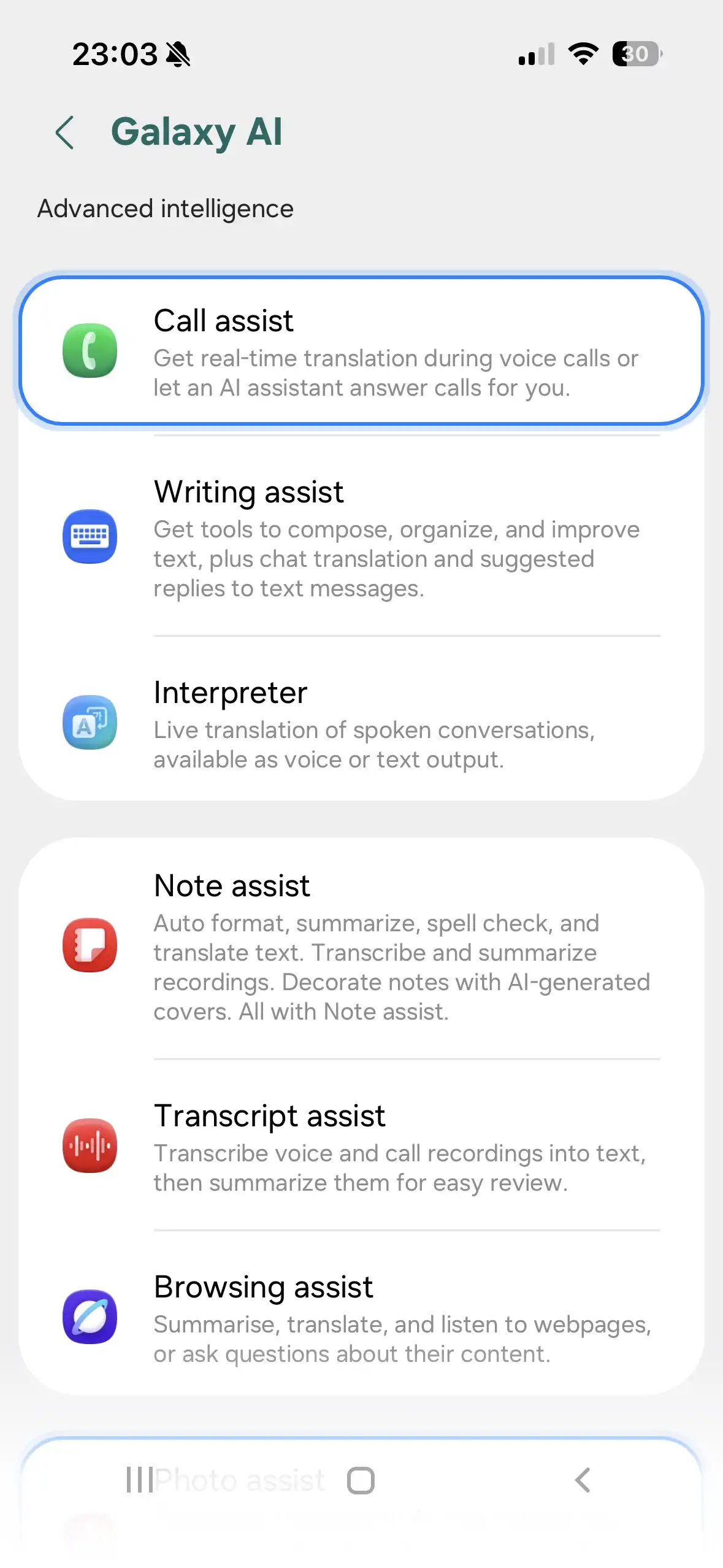Open recent apps from navigation bar
723x1568 pixels.
tap(139, 1480)
